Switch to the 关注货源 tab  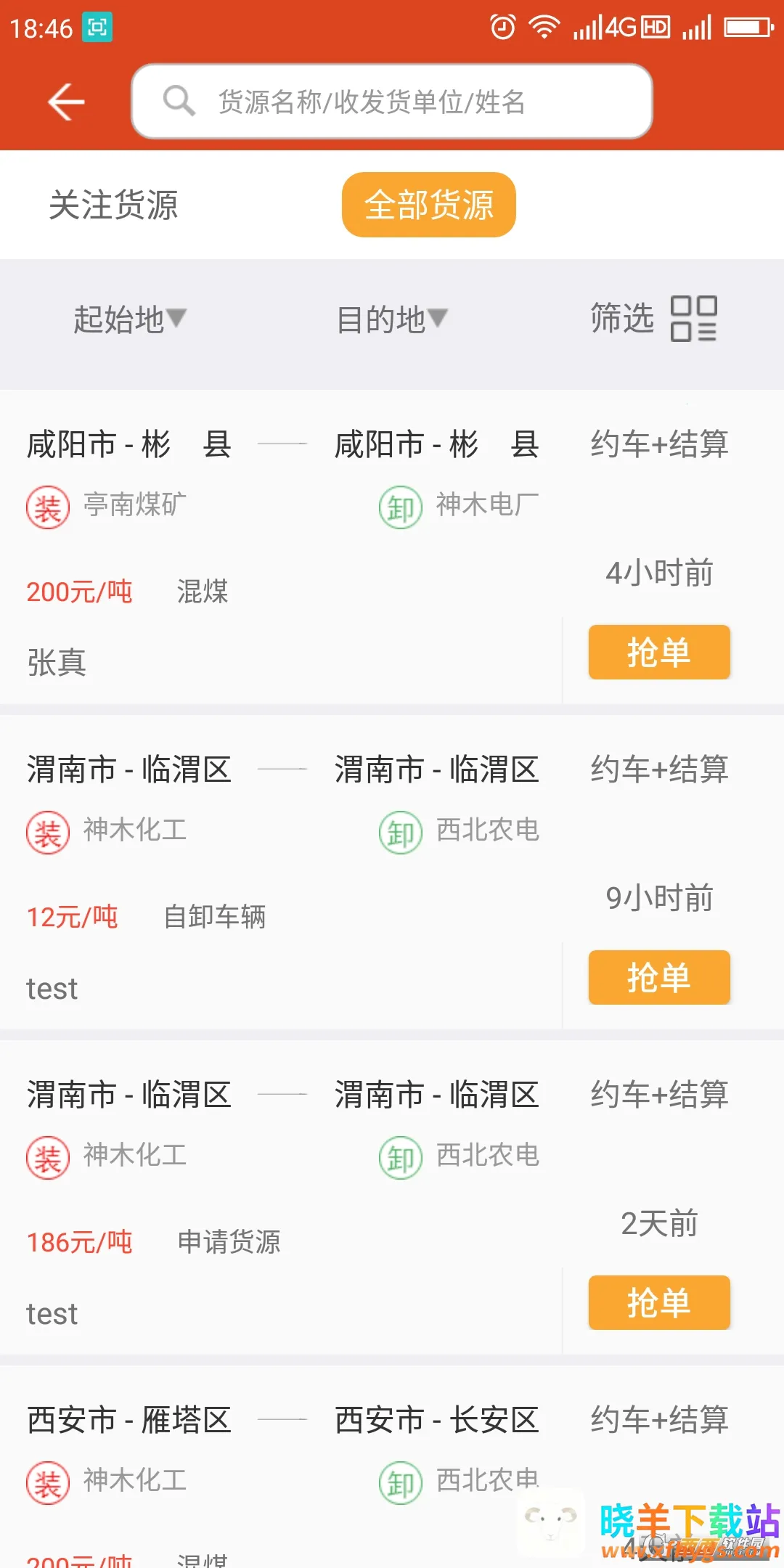point(113,205)
